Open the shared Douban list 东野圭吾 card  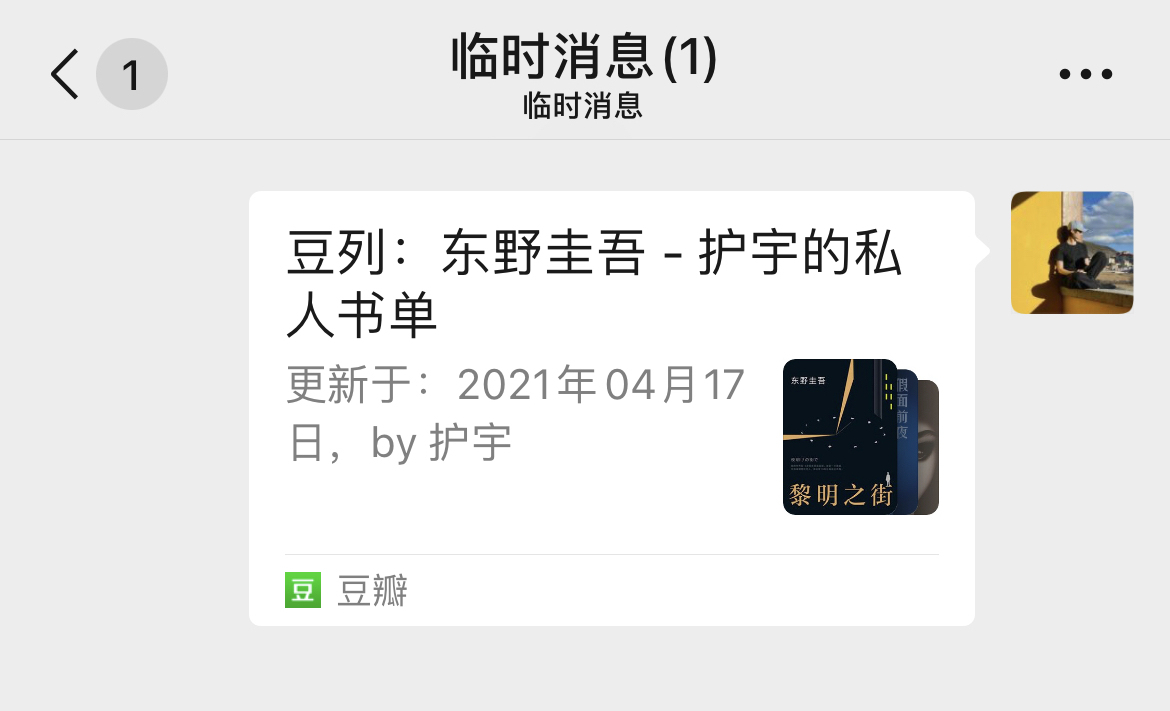pos(610,407)
